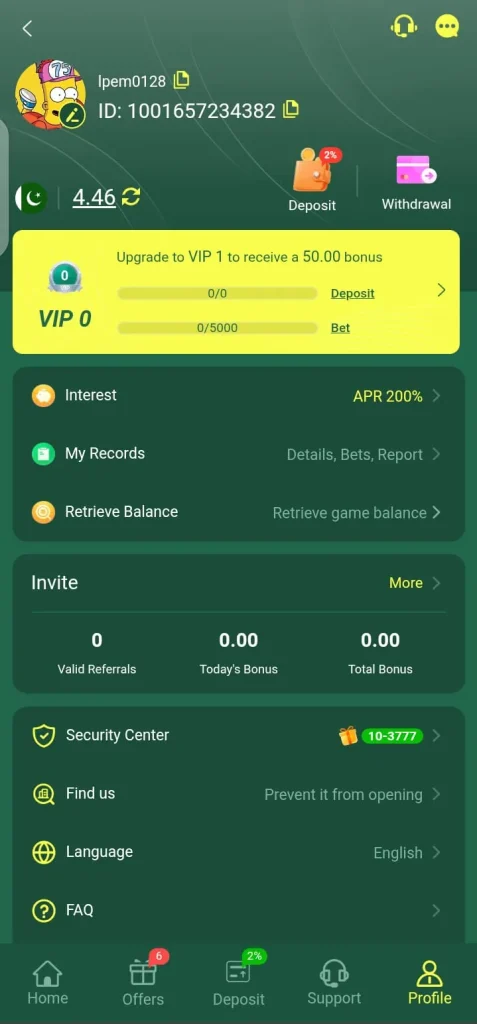This screenshot has height=1024, width=477.
Task: Open the FAQ row
Action: click(238, 910)
